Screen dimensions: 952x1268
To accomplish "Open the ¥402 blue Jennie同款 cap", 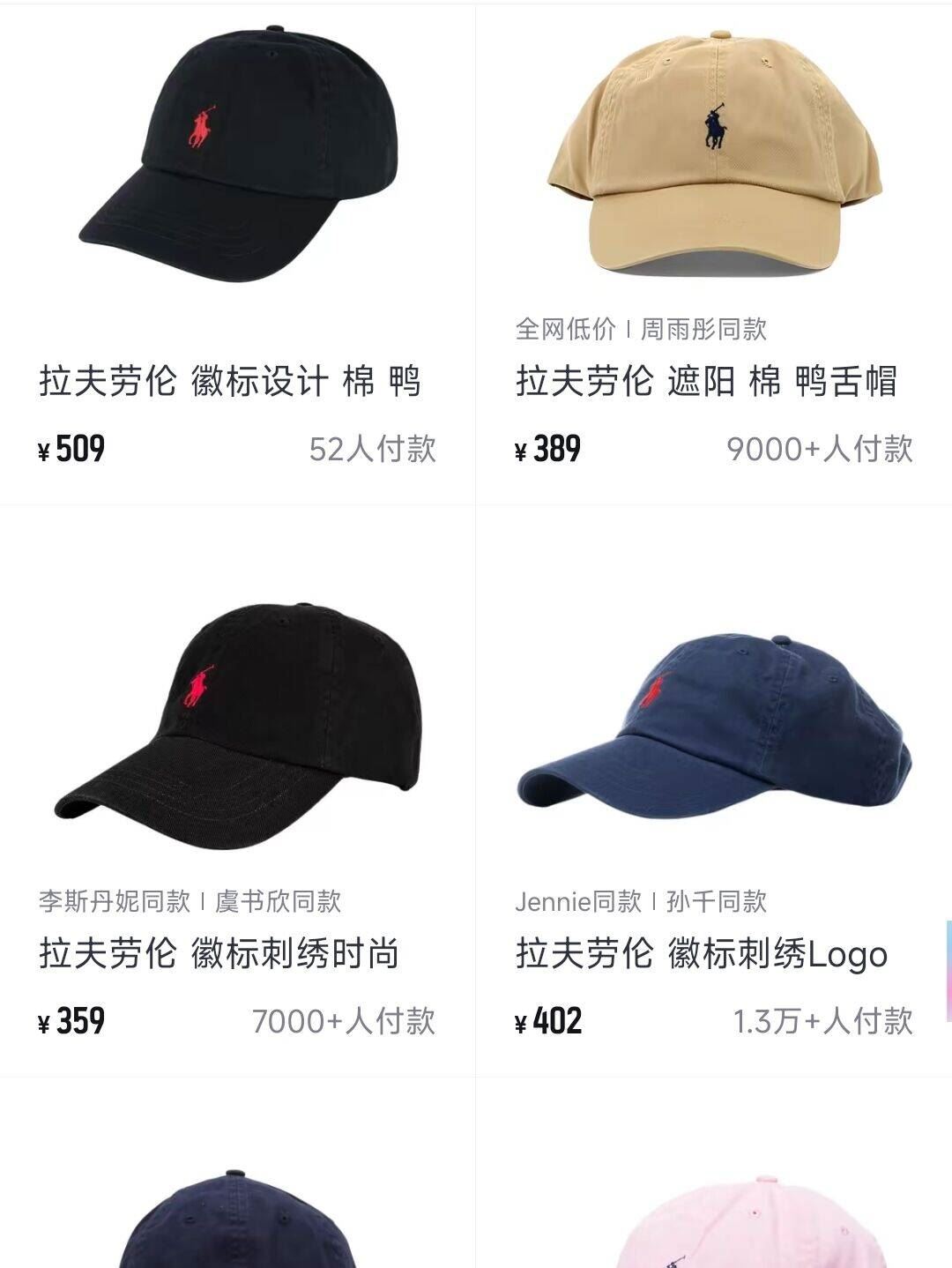I will [x=714, y=723].
